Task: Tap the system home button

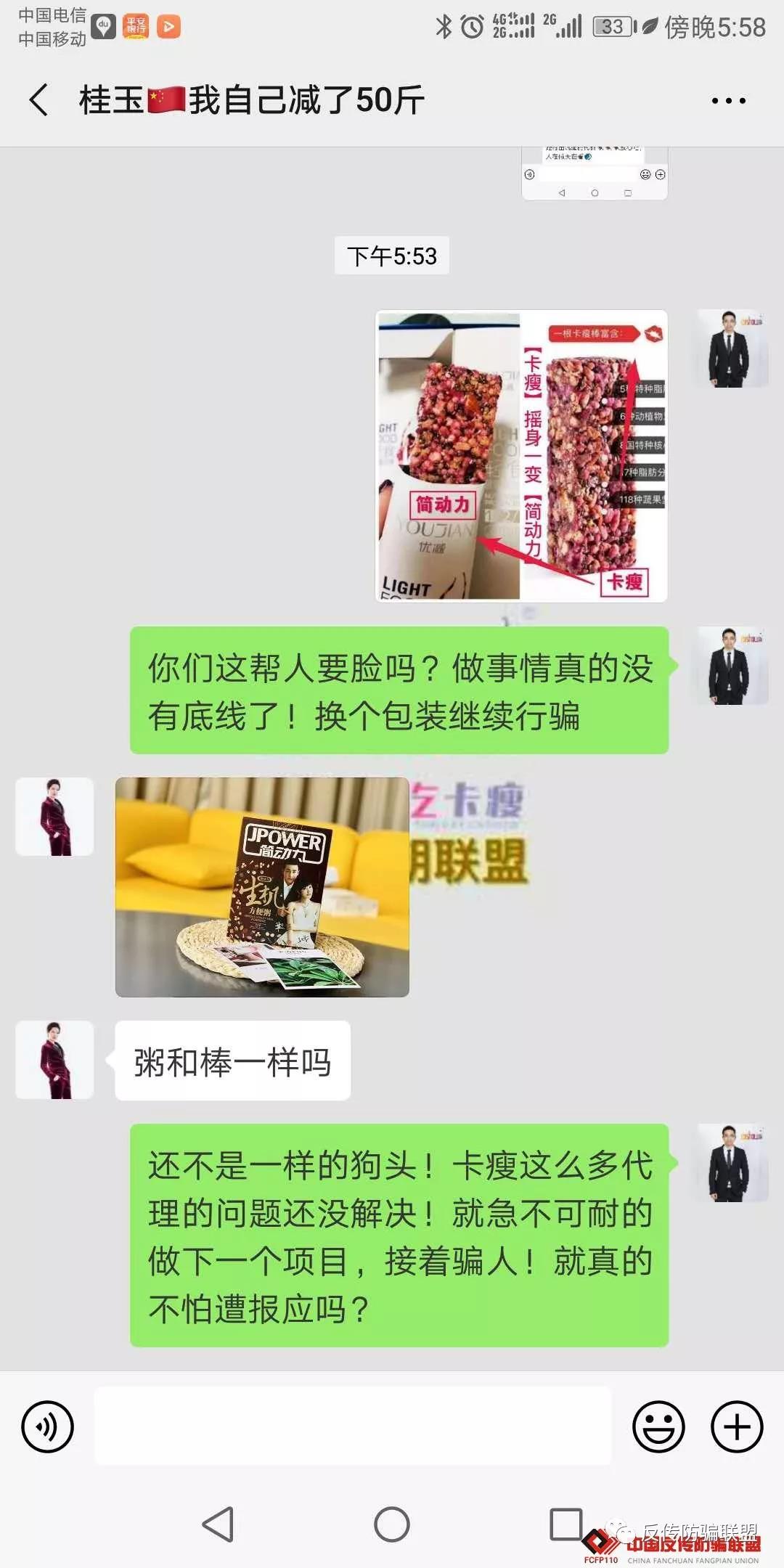Action: 392,1524
